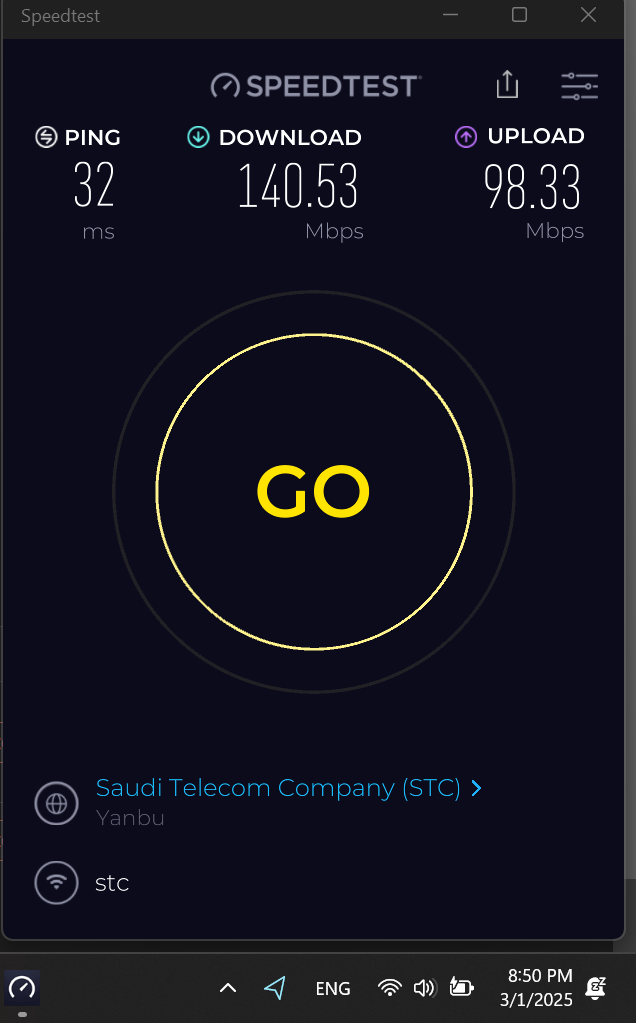Open the location arrow in tray
The height and width of the screenshot is (1023, 636).
click(x=275, y=988)
